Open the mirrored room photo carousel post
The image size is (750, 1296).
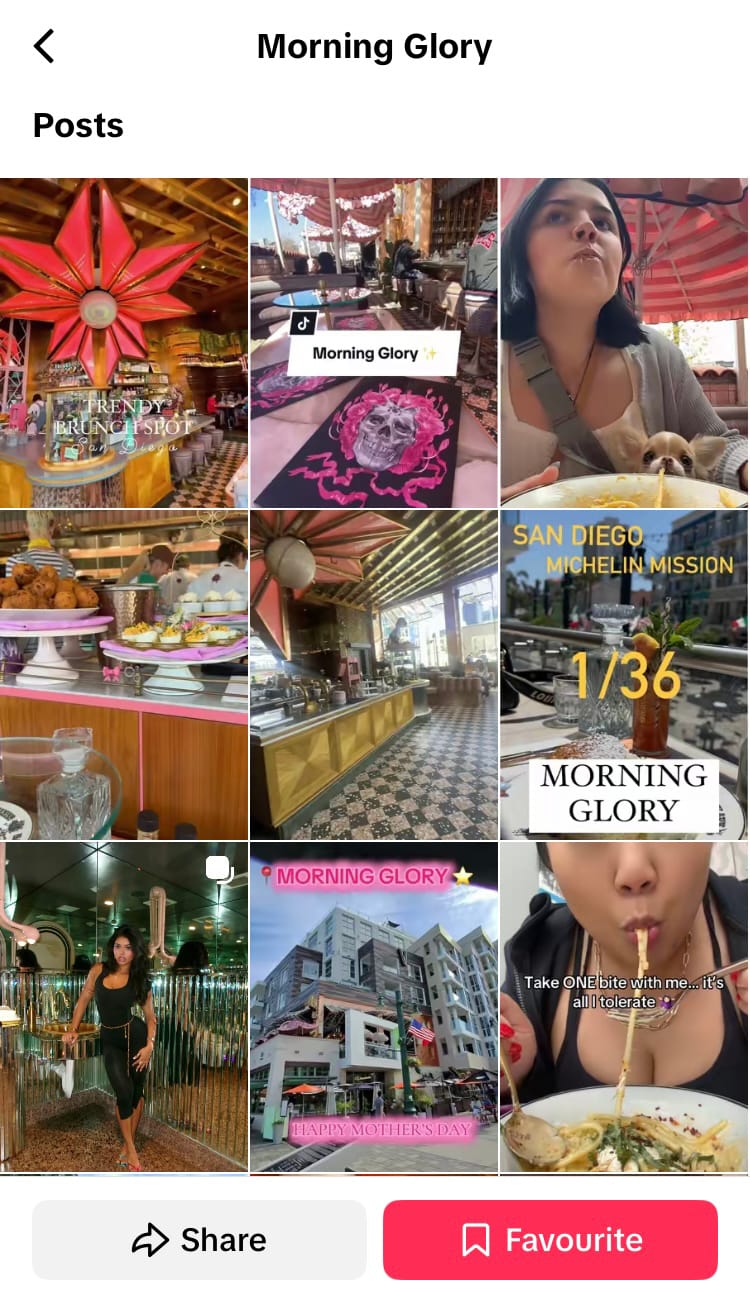124,1005
